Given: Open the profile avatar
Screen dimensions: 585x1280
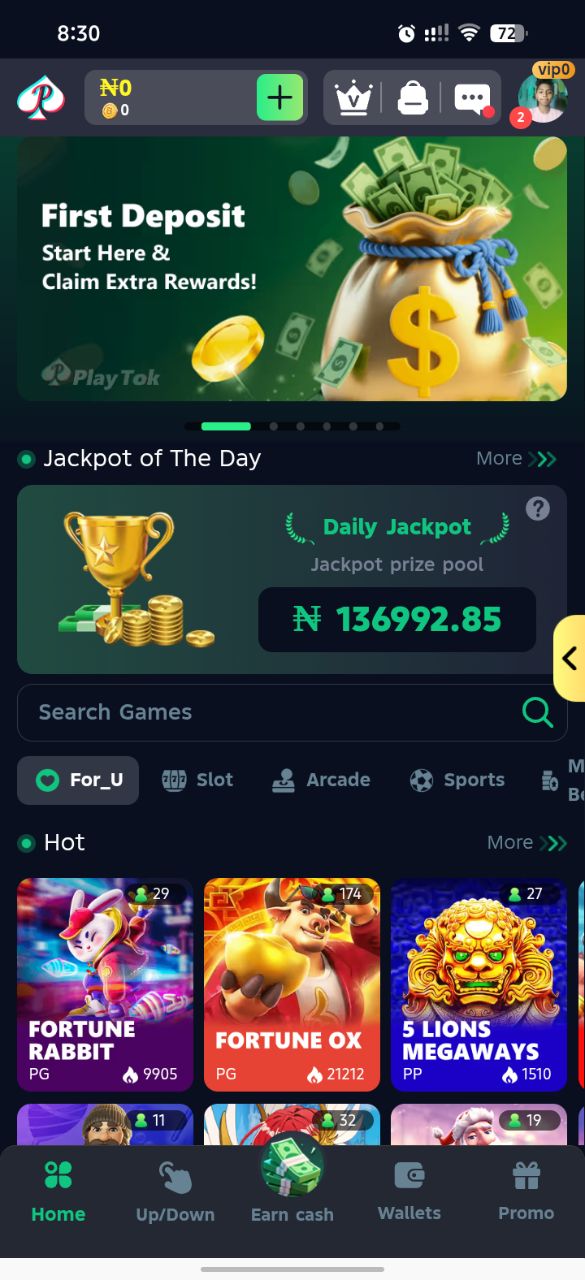Looking at the screenshot, I should click(543, 98).
